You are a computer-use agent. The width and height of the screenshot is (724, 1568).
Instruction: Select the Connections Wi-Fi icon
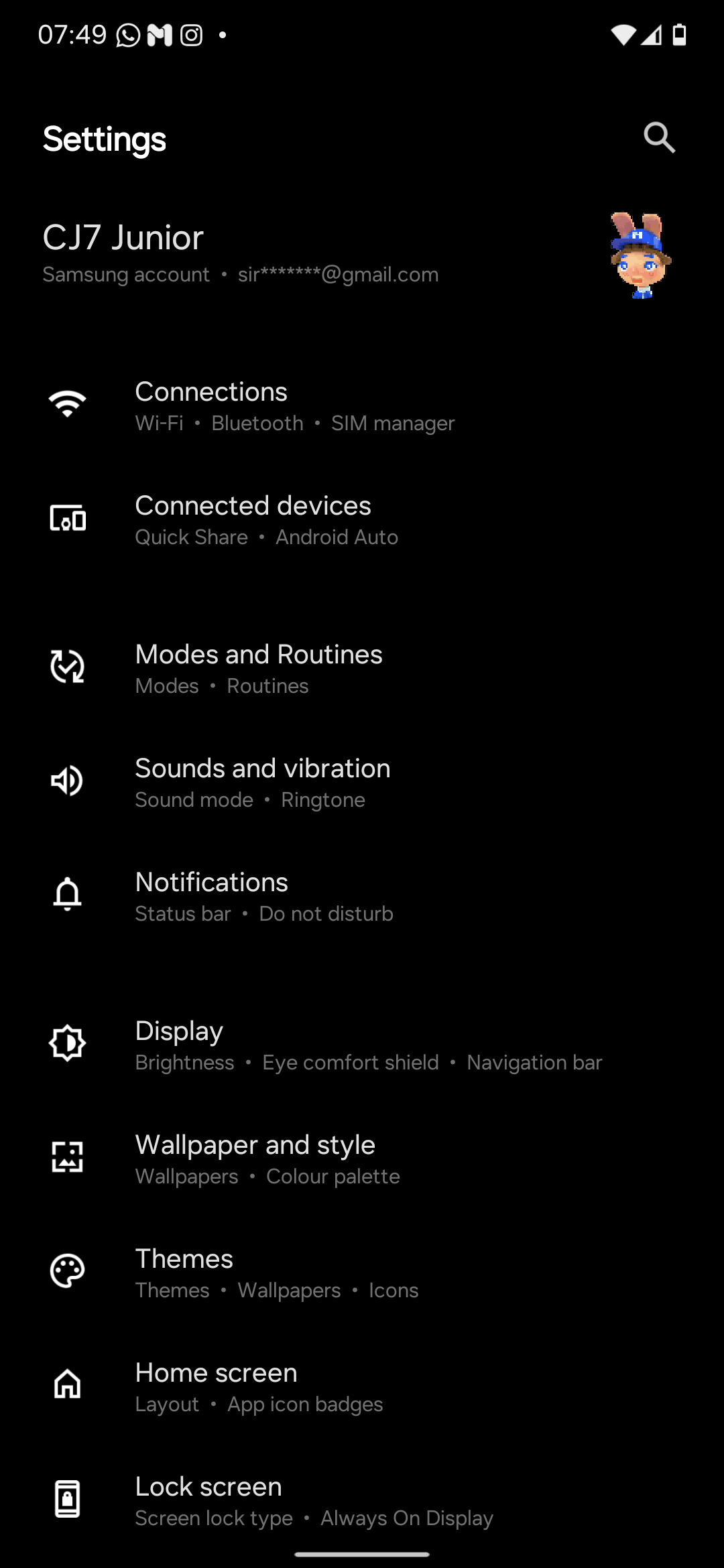(x=67, y=402)
